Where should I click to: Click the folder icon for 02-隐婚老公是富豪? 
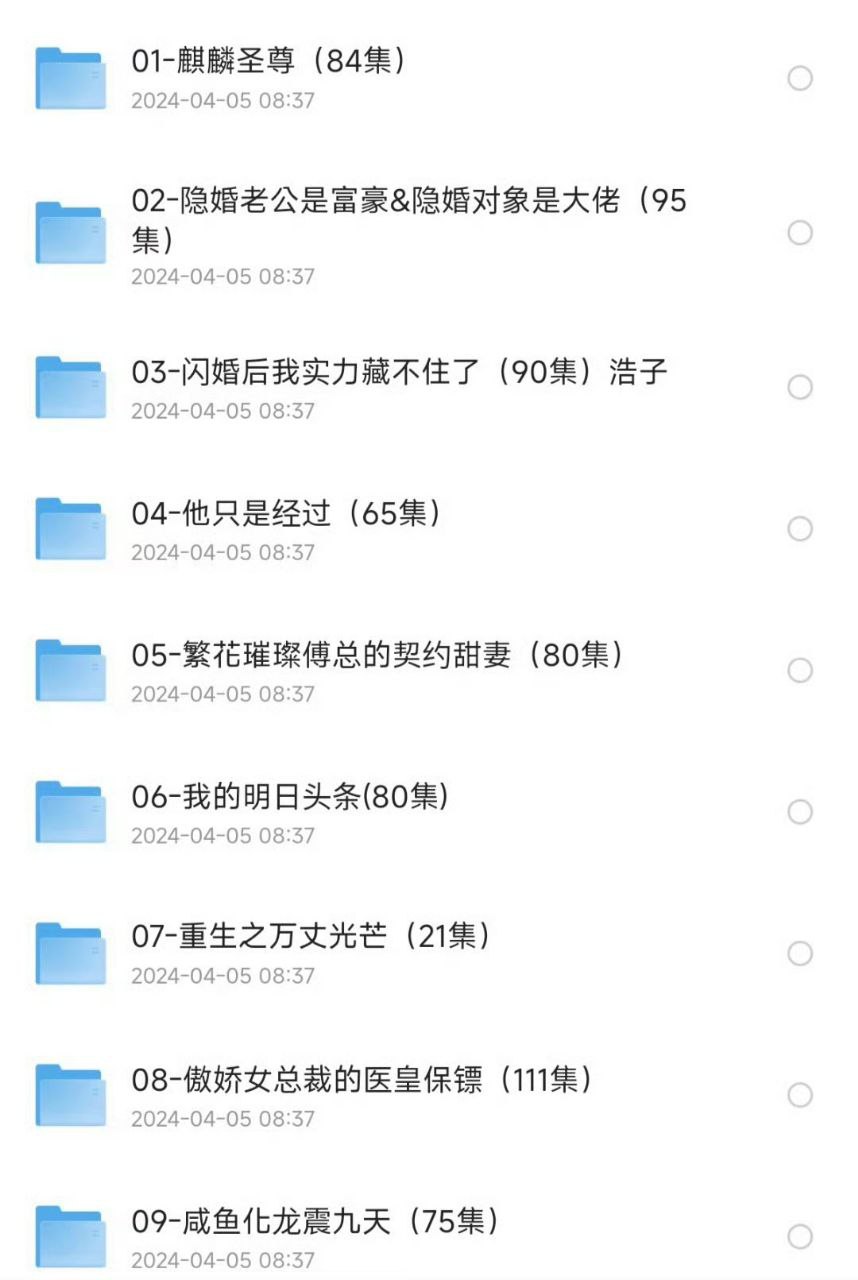69,230
